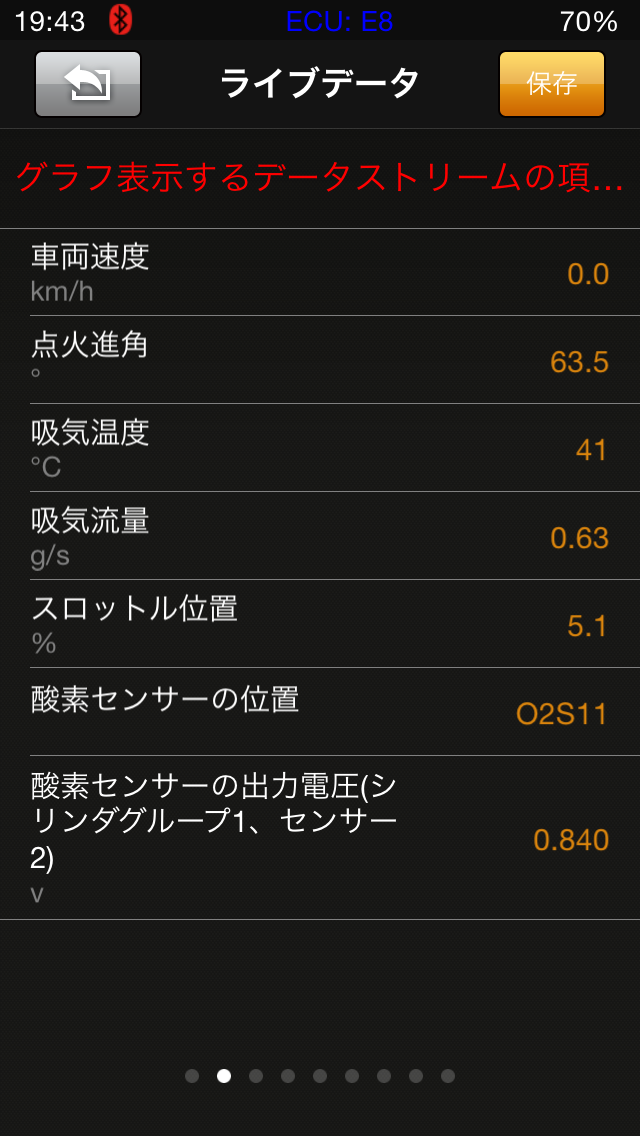The image size is (640, 1136).
Task: Choose the 点火進角 data stream
Action: click(x=320, y=360)
